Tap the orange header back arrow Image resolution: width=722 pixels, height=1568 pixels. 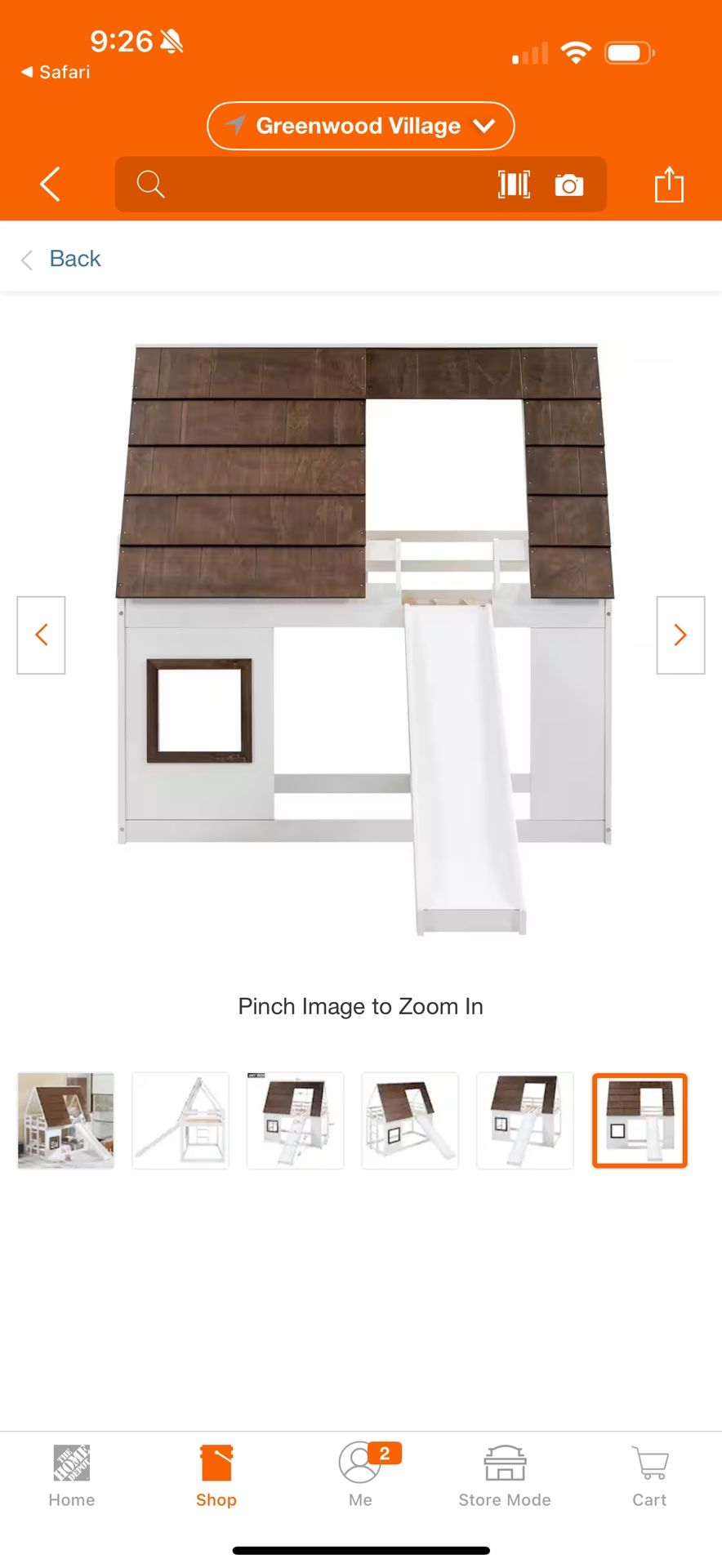(49, 185)
